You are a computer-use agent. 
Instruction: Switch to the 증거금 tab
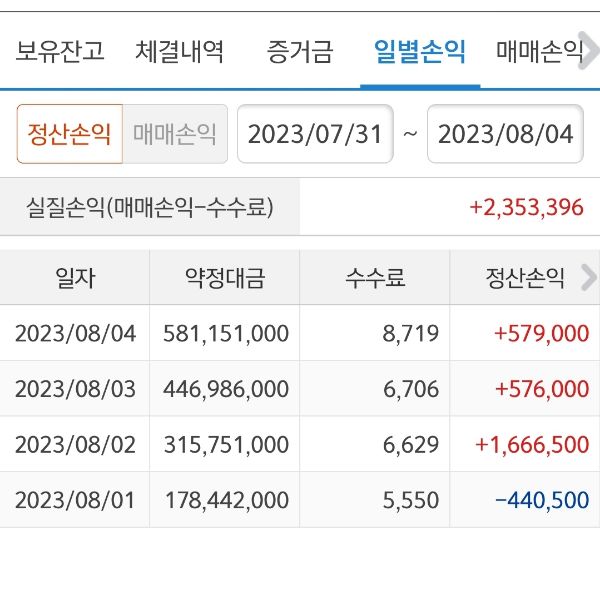(300, 51)
